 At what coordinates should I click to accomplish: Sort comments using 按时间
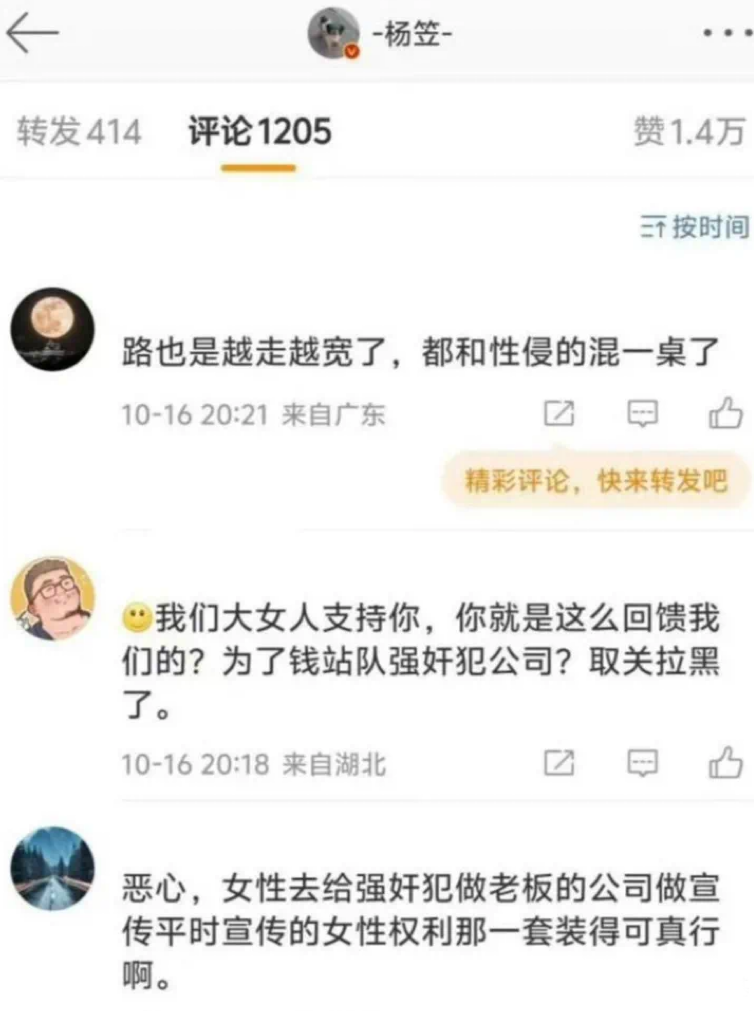pos(694,228)
